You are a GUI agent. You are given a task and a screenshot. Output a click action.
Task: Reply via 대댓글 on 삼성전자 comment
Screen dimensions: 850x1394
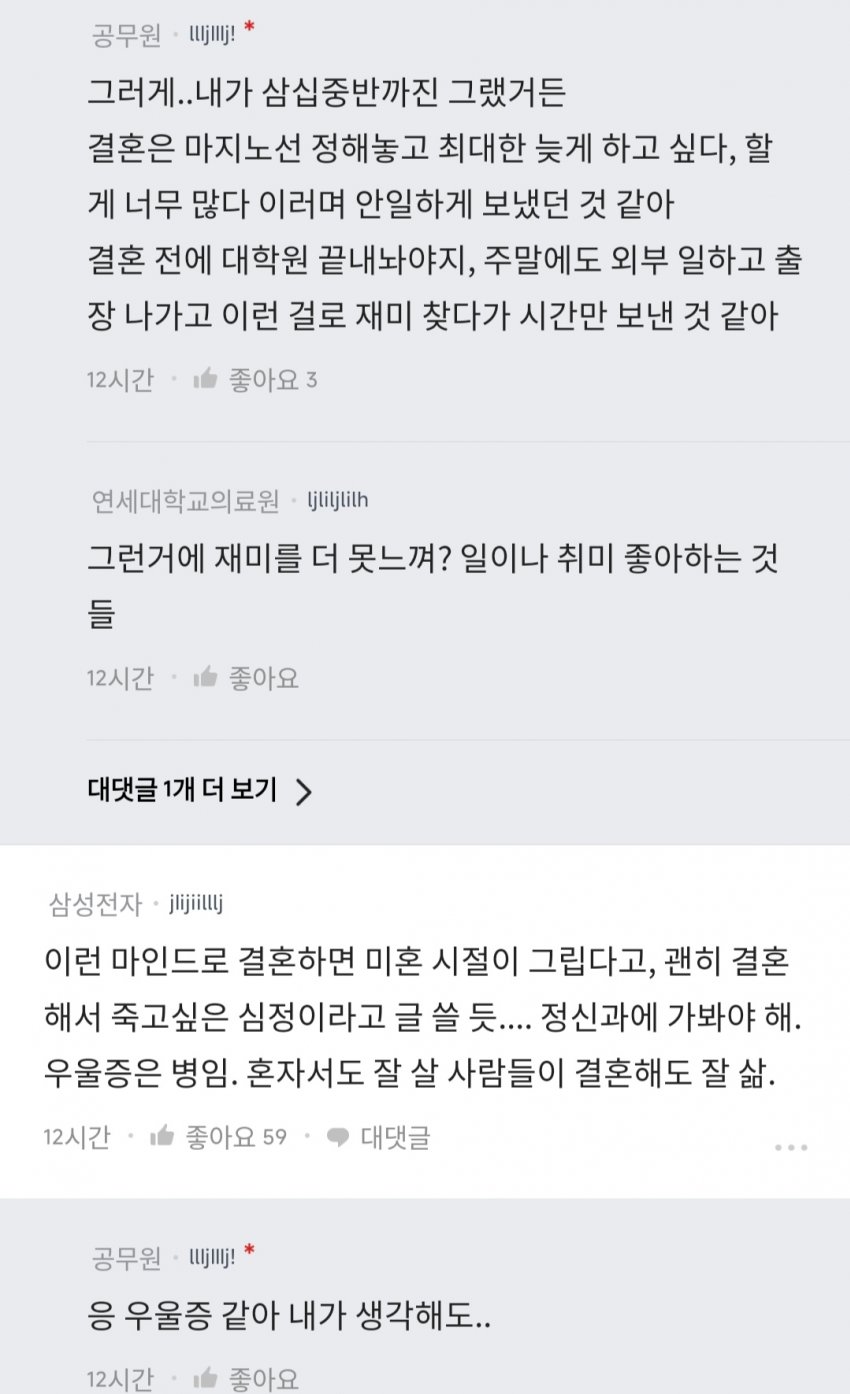point(379,1137)
